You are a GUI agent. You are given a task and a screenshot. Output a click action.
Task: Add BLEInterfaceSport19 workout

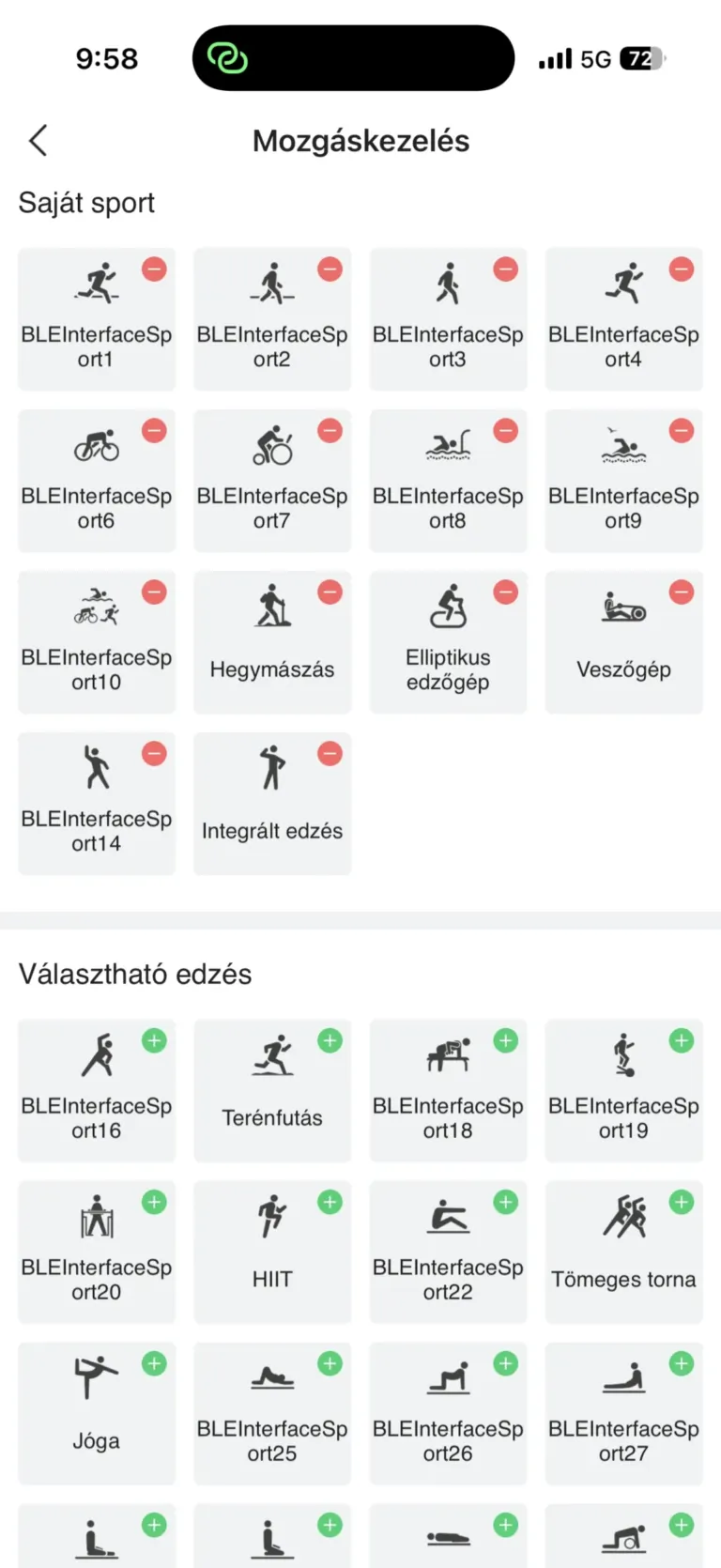(682, 1040)
